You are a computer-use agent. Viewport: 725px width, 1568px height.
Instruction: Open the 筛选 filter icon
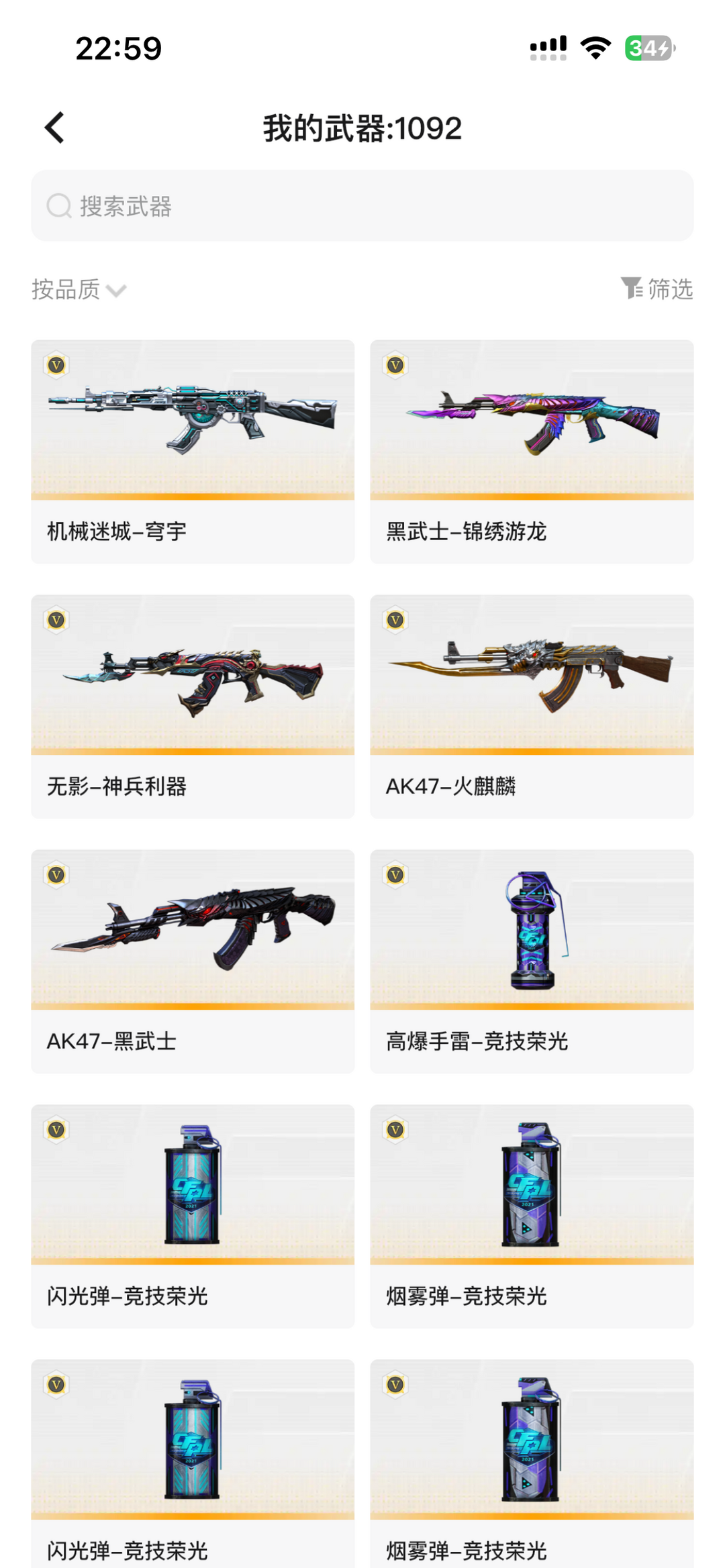[632, 289]
